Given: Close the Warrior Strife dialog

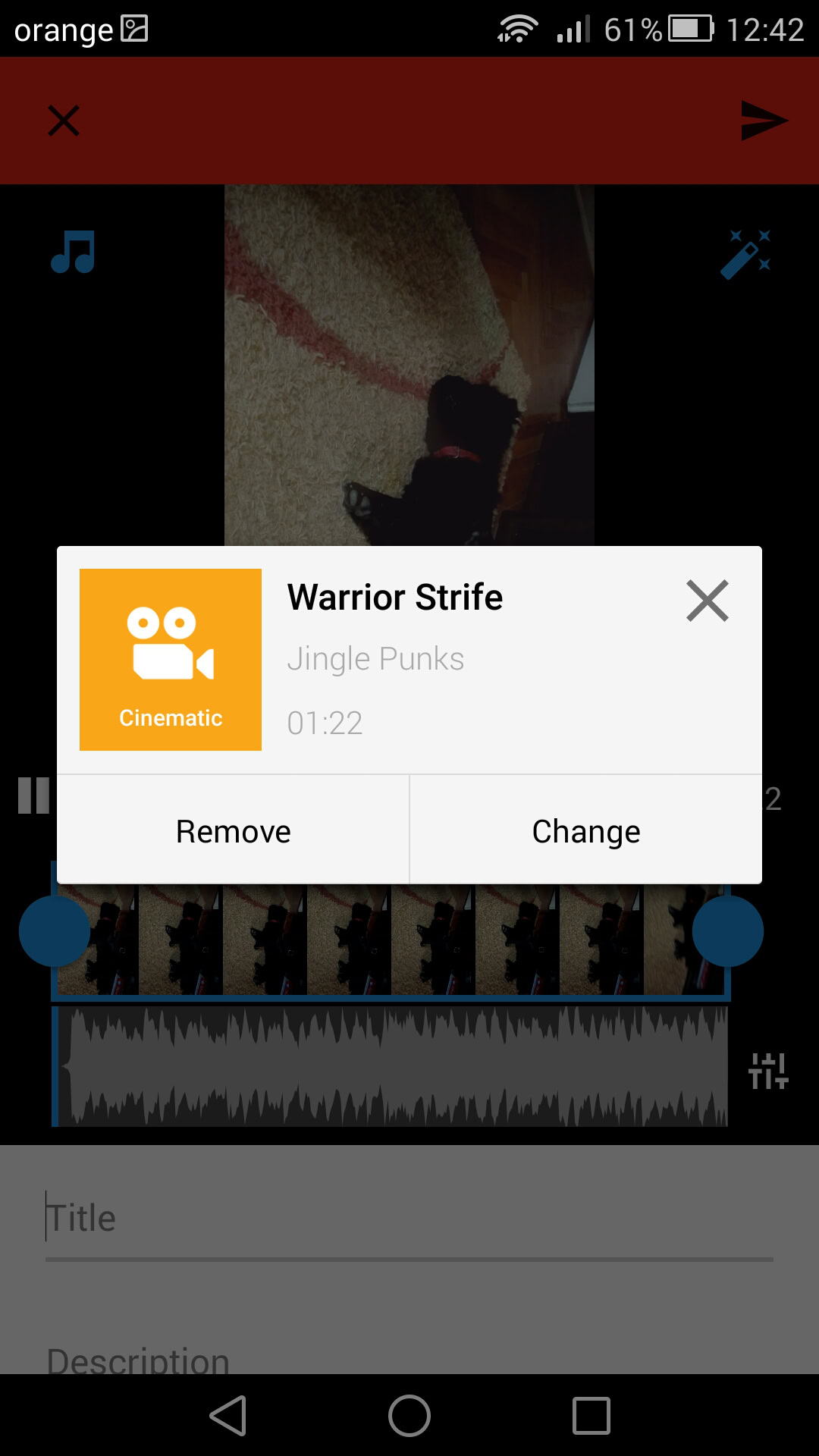Looking at the screenshot, I should [x=707, y=601].
